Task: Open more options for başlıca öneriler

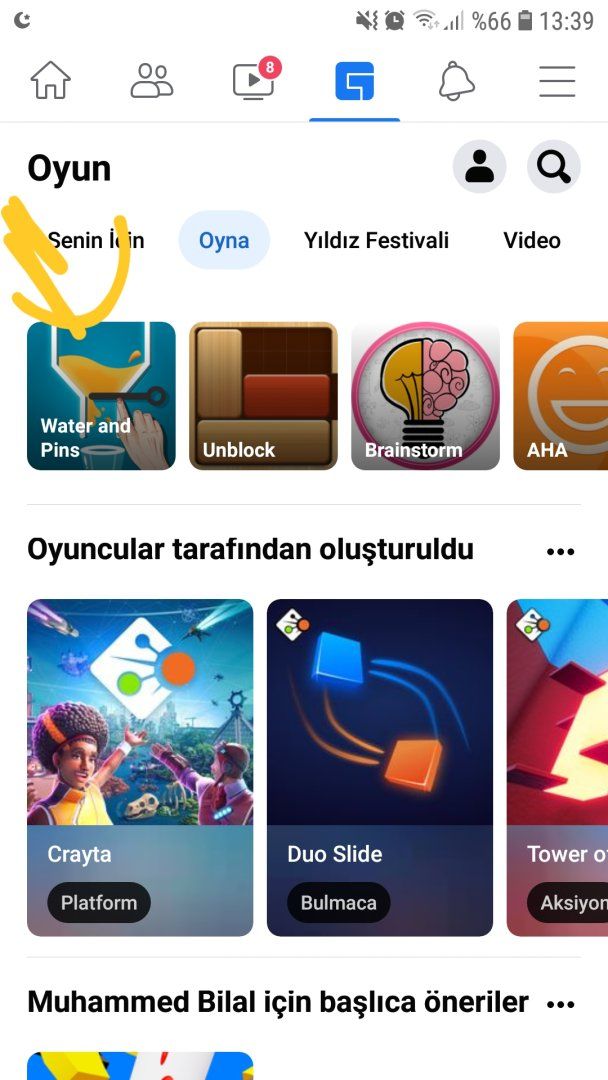Action: [x=560, y=1003]
